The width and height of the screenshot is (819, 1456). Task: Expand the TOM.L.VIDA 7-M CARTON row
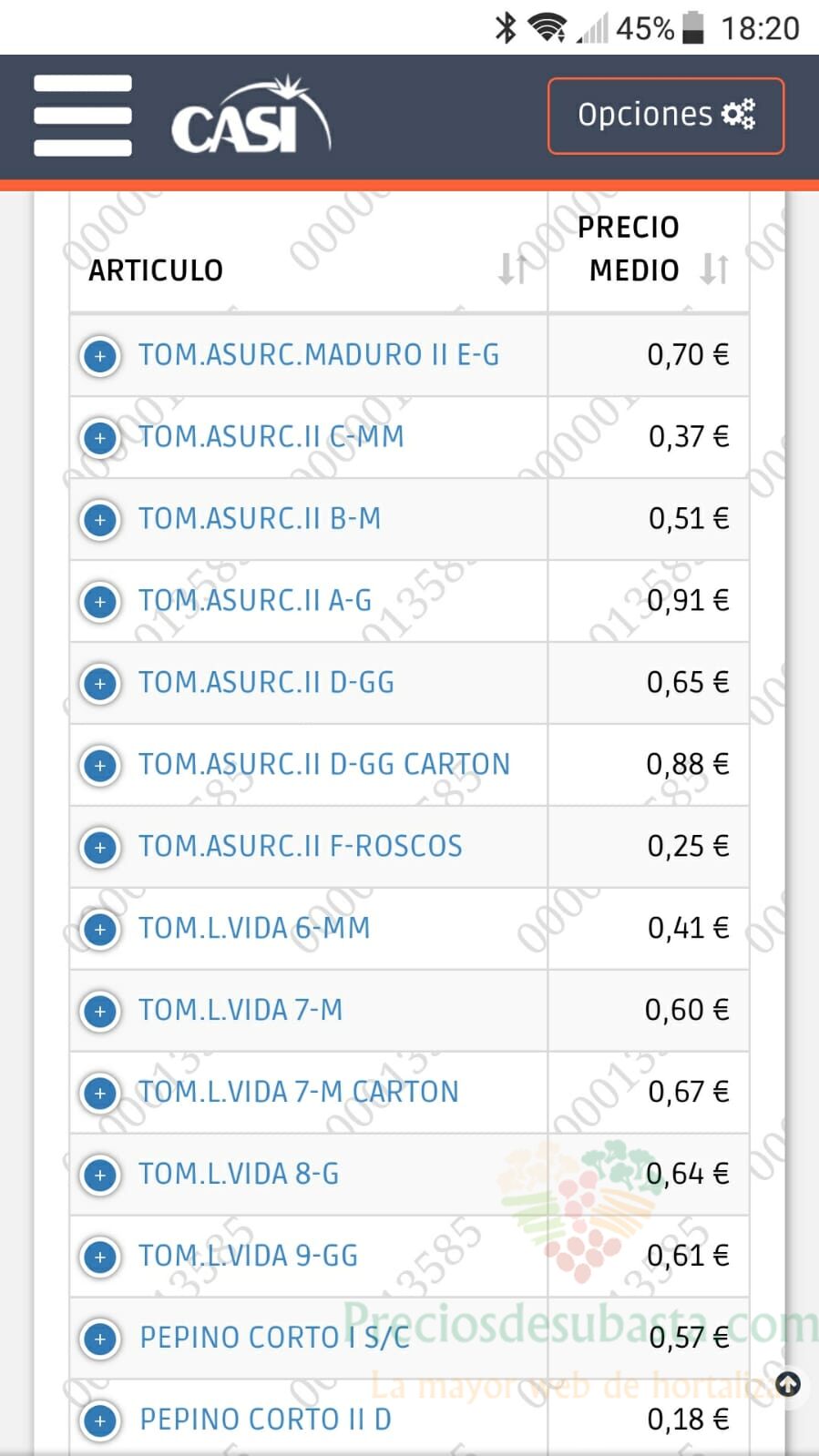[100, 1093]
